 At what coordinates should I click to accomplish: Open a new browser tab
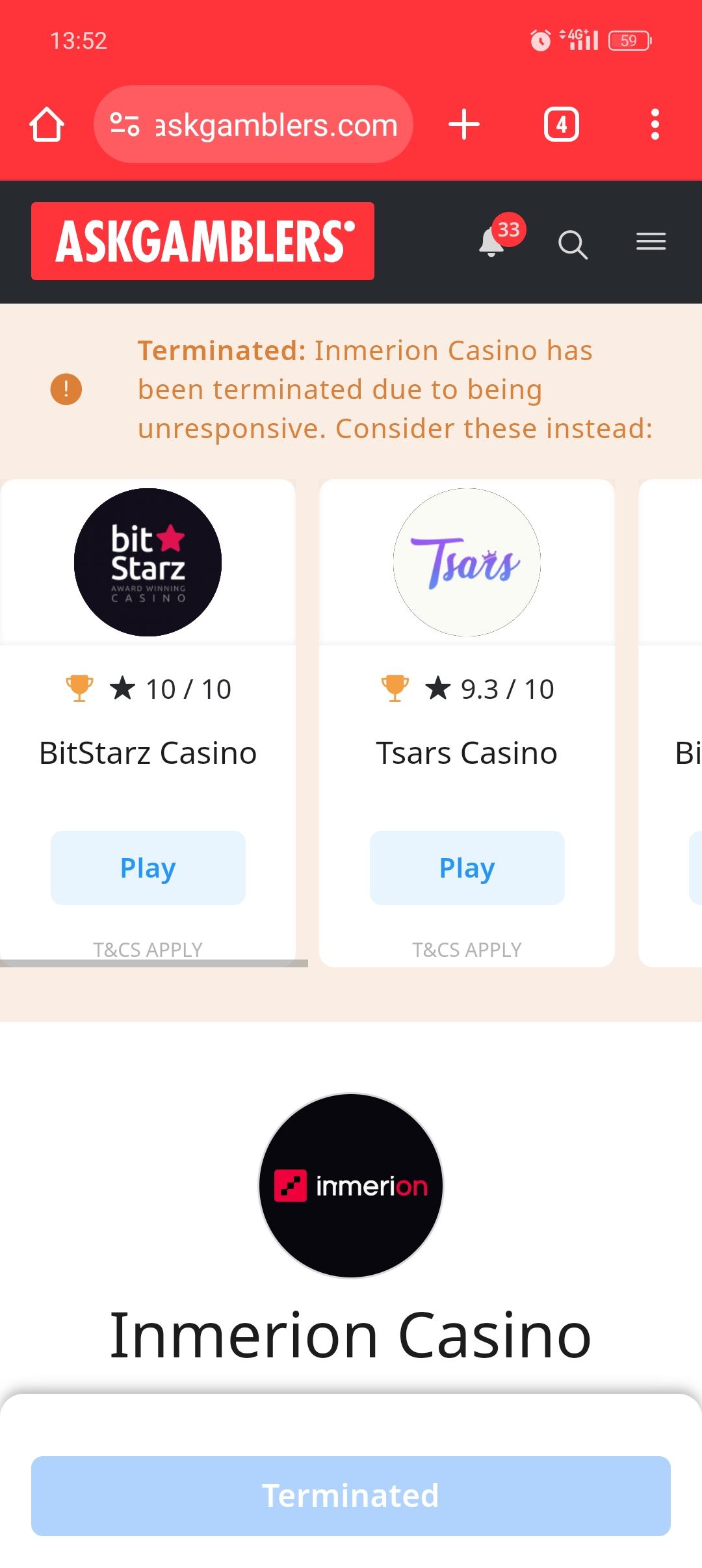coord(464,124)
